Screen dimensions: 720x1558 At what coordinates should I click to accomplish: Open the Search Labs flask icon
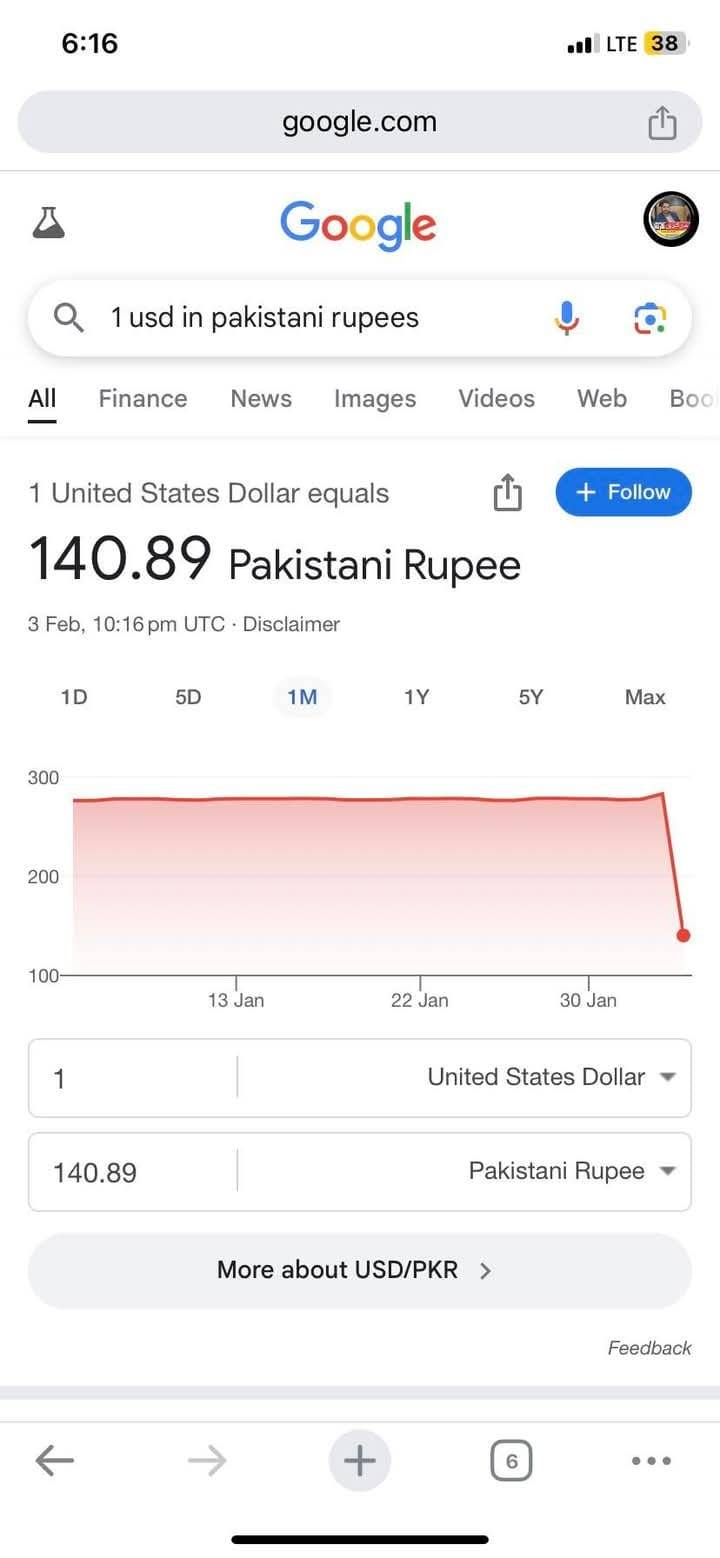pyautogui.click(x=48, y=223)
